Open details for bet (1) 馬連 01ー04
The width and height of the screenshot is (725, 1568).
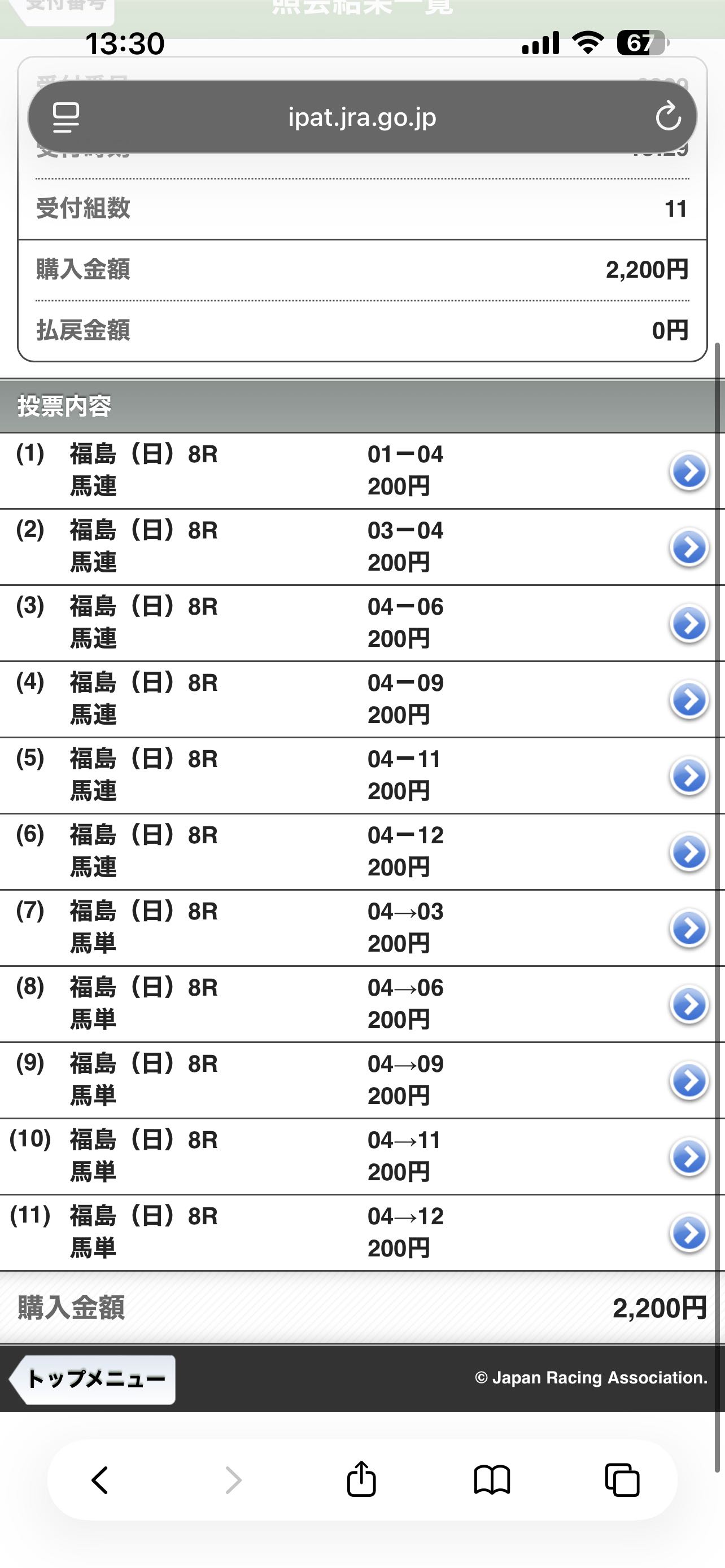point(688,471)
